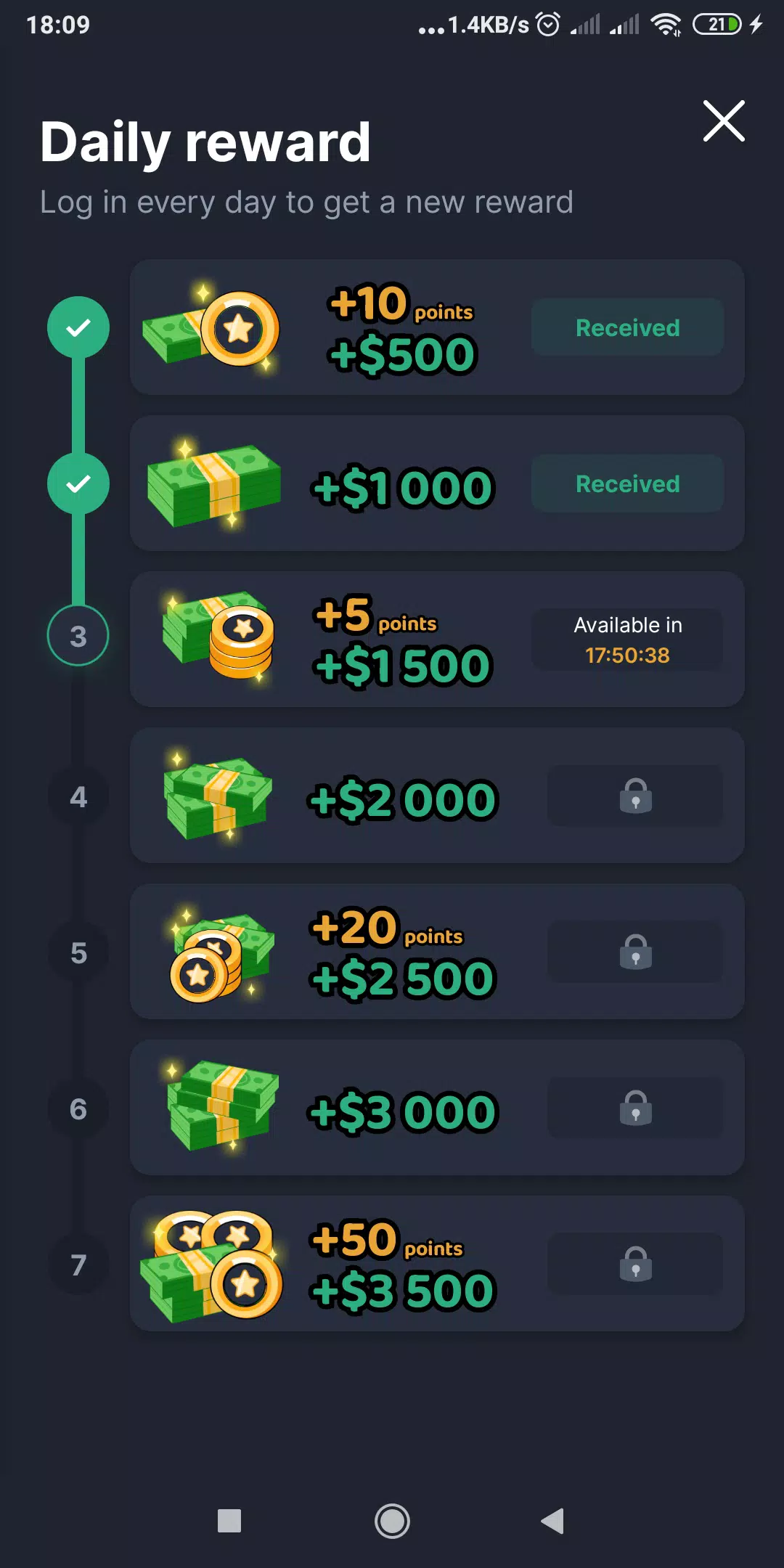Tap the lock on the $3 500 reward
Screen dimensions: 784x1568
[635, 1265]
